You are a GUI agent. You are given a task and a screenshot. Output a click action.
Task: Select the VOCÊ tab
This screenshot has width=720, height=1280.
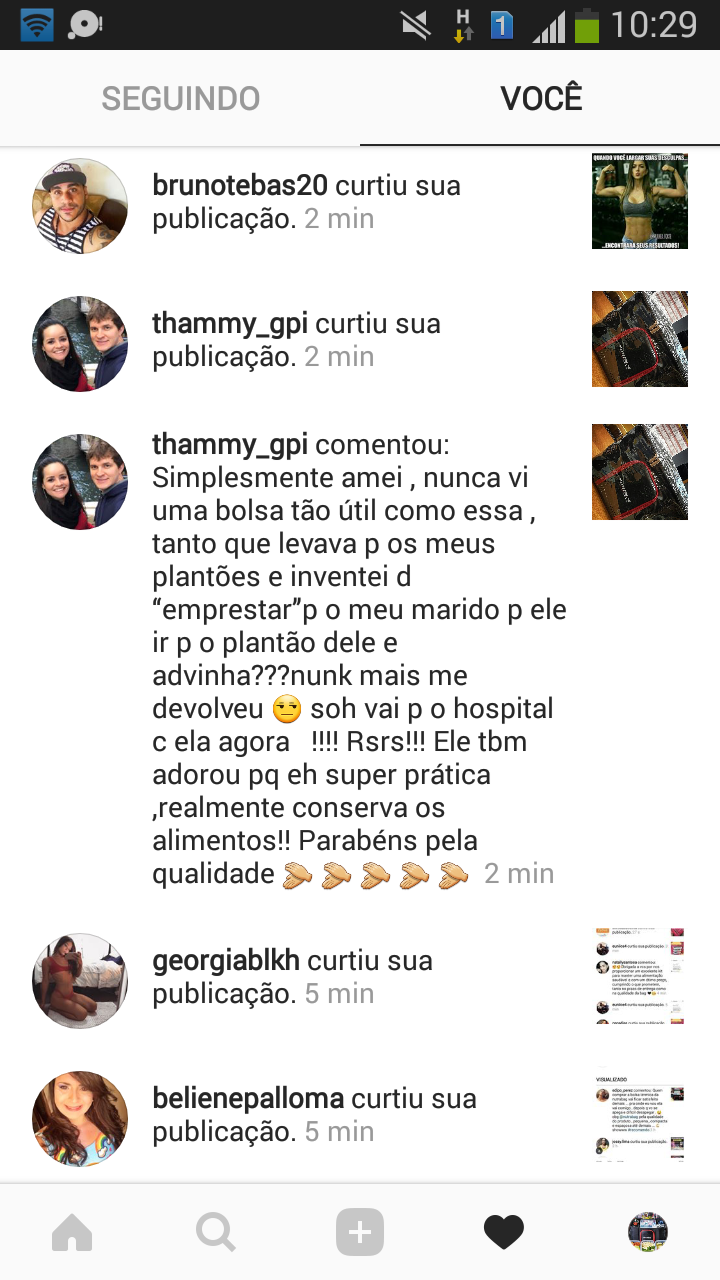(541, 98)
